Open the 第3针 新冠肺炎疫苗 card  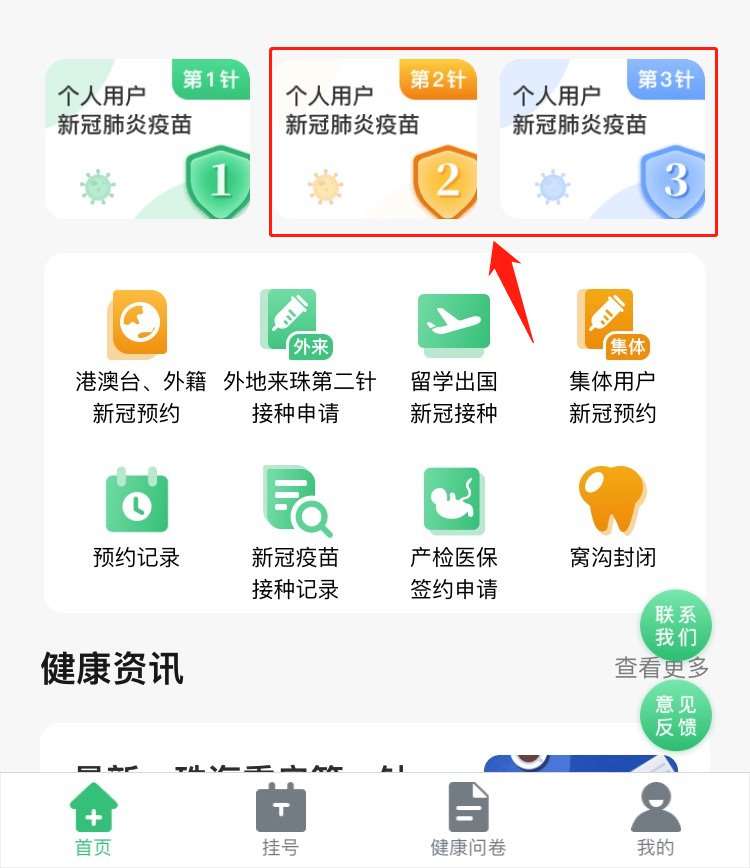pyautogui.click(x=602, y=139)
